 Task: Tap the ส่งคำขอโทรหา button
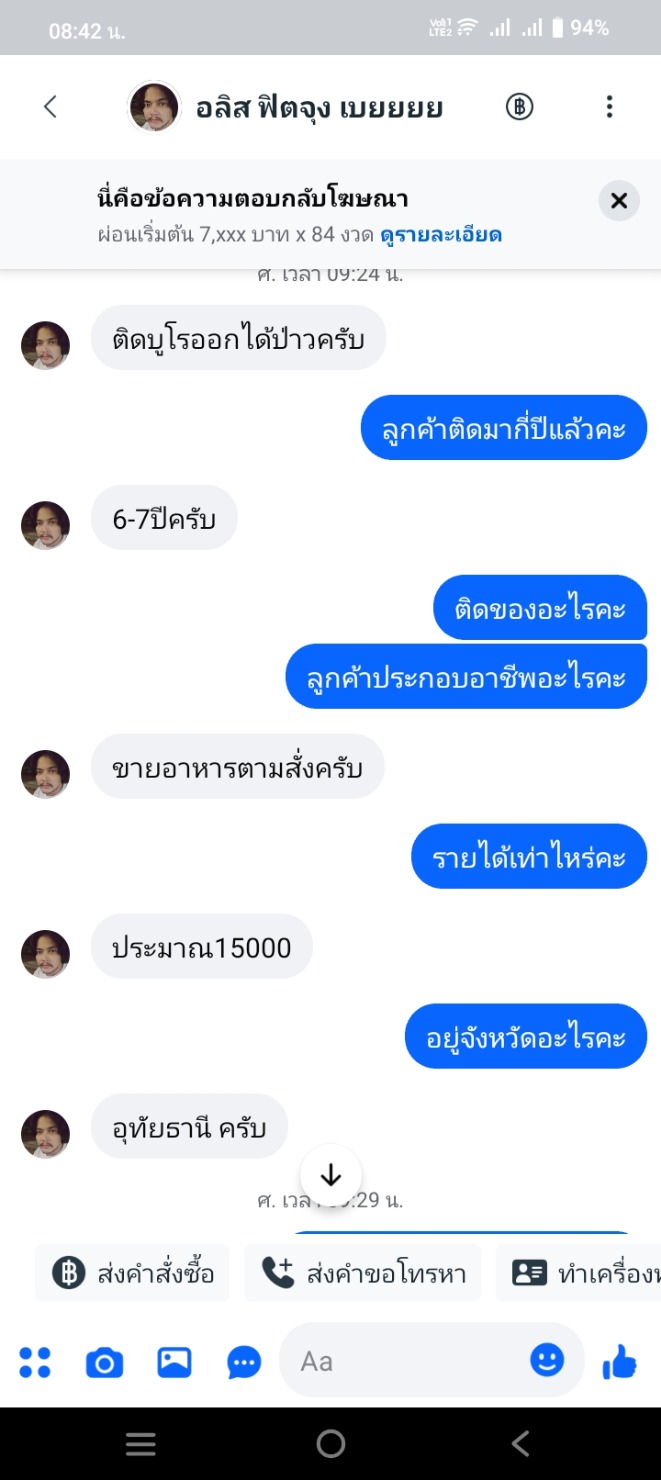coord(363,1273)
